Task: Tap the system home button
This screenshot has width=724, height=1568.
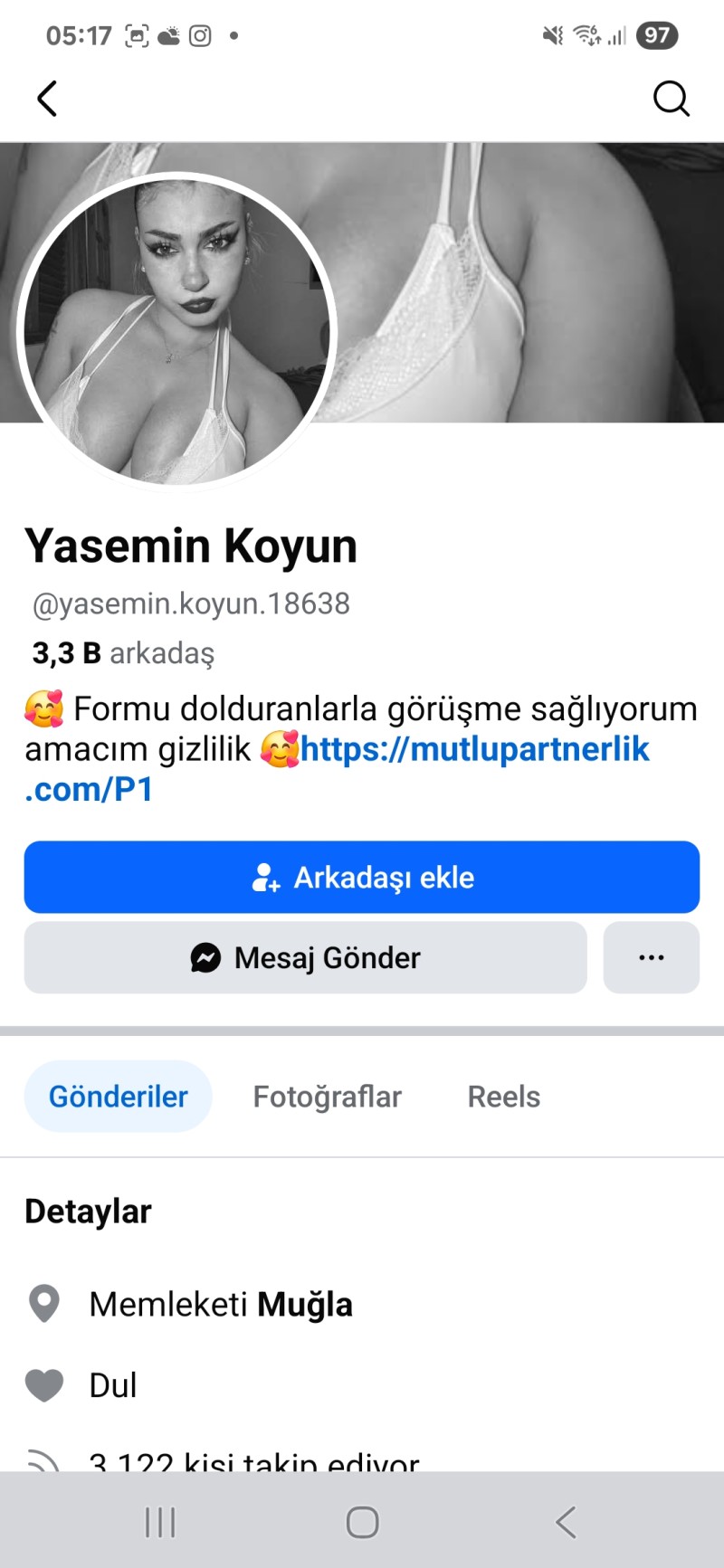Action: [x=362, y=1522]
